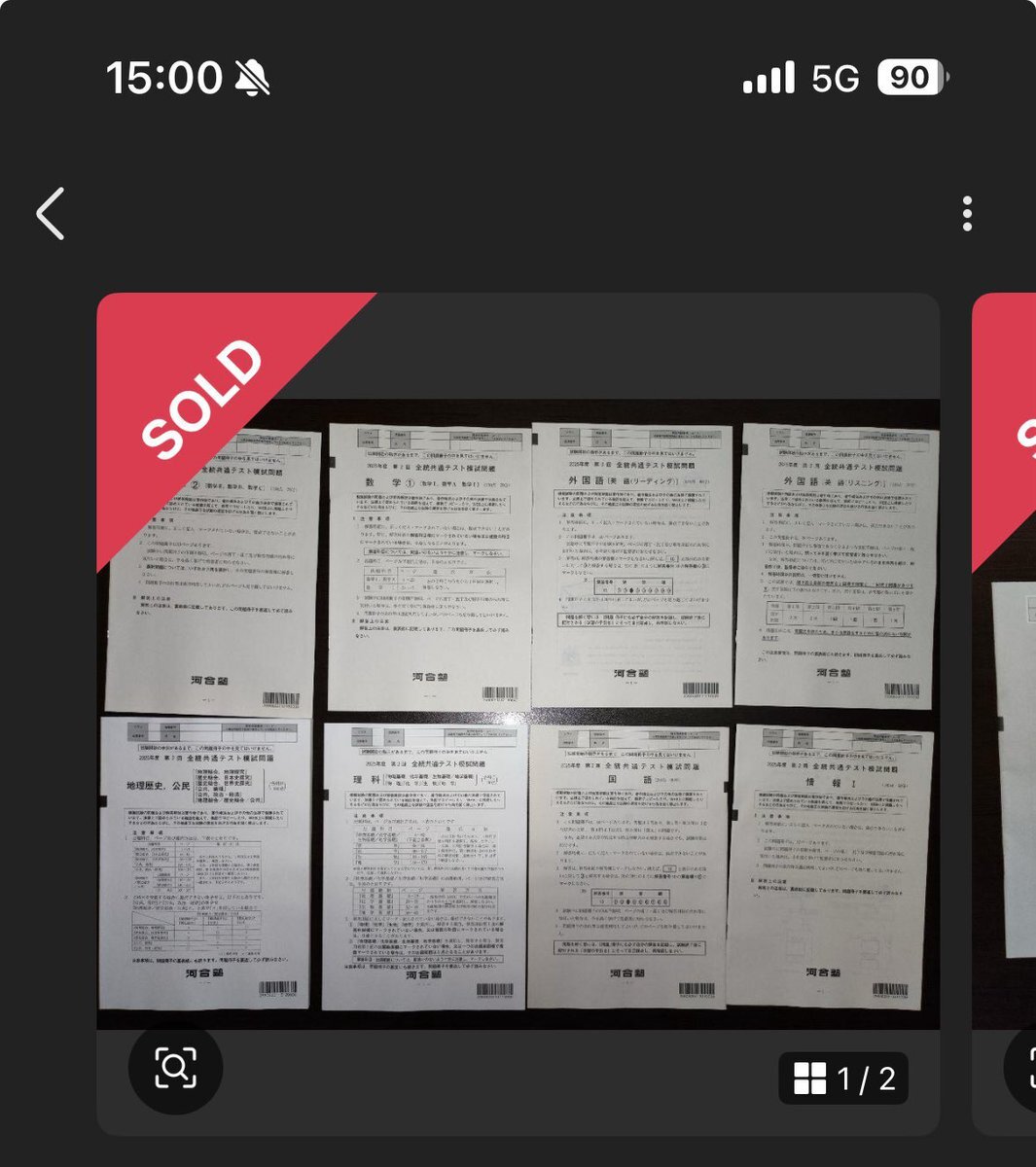Open the three-dot overflow menu

[x=966, y=214]
